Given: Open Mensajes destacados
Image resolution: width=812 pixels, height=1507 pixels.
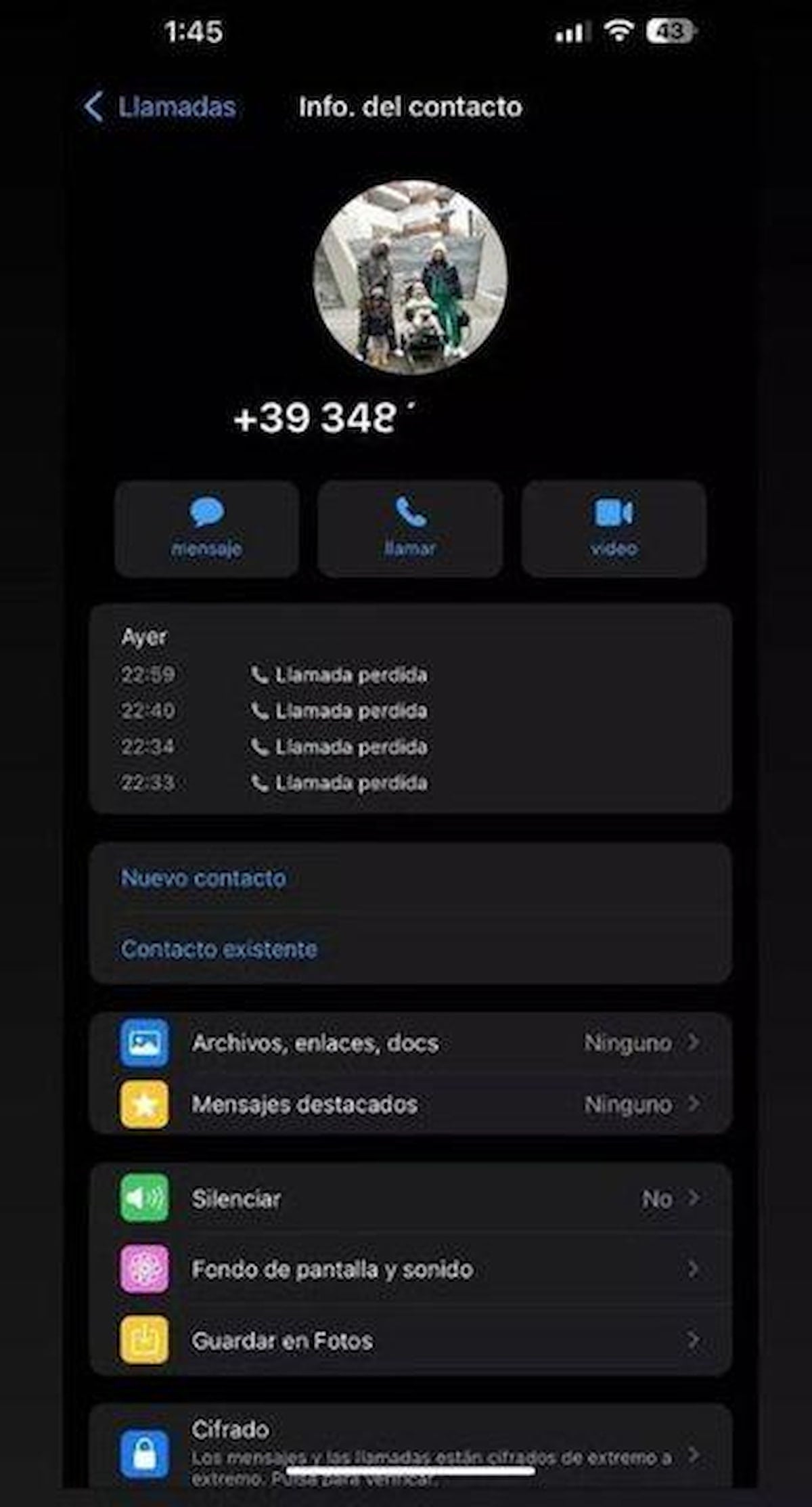Looking at the screenshot, I should 410,1105.
